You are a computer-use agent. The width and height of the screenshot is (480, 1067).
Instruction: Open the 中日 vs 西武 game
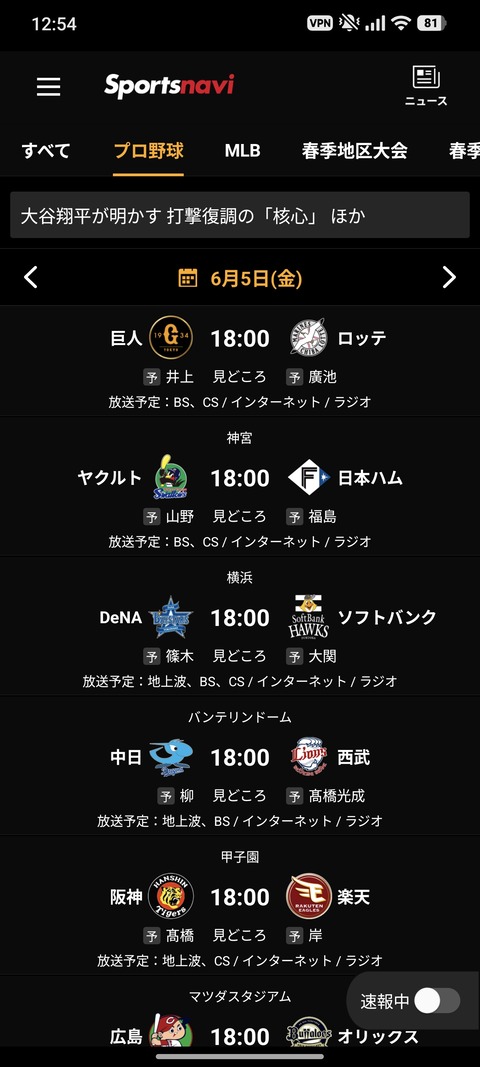tap(240, 766)
